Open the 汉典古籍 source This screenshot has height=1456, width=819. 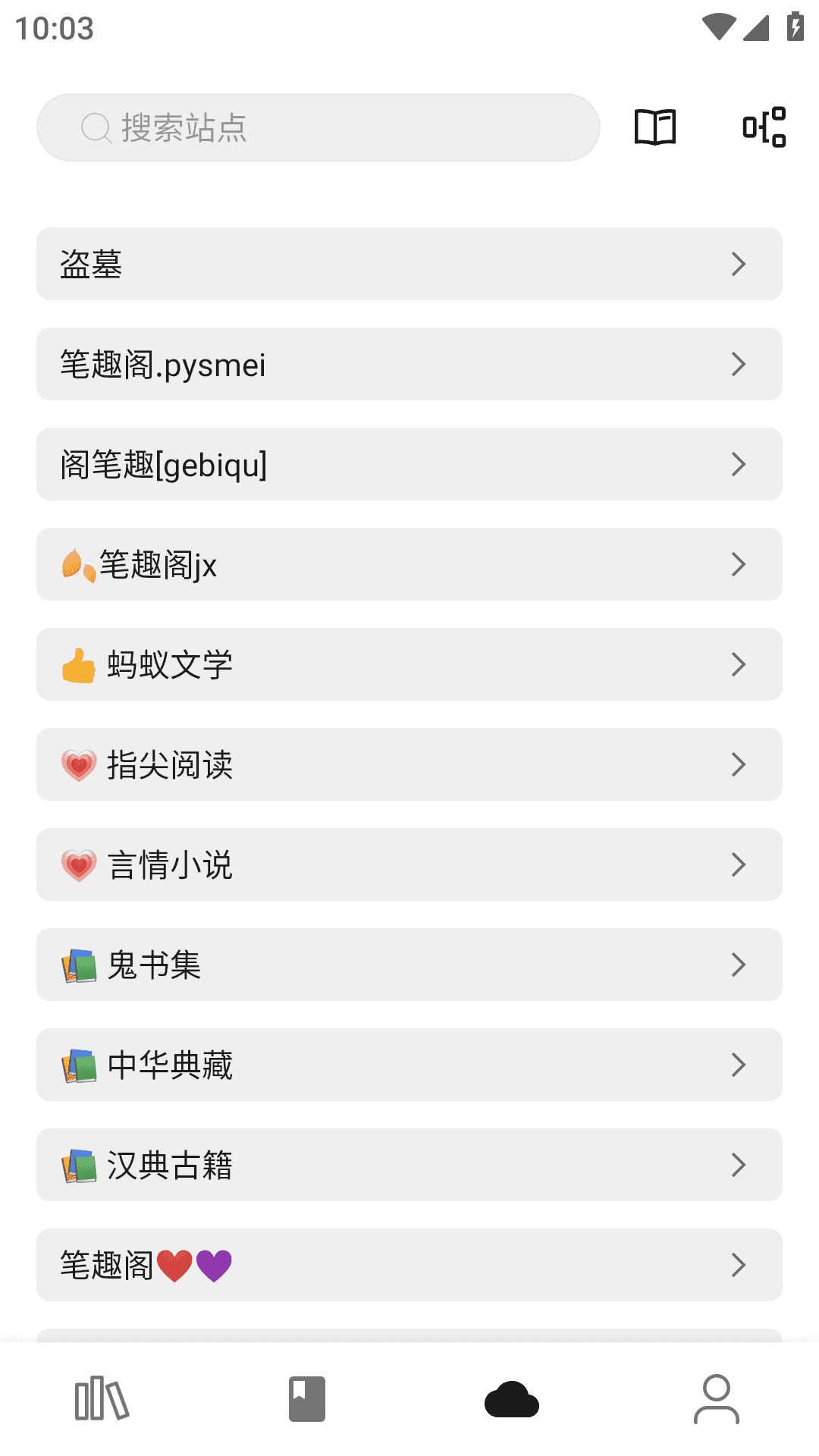click(x=409, y=1165)
